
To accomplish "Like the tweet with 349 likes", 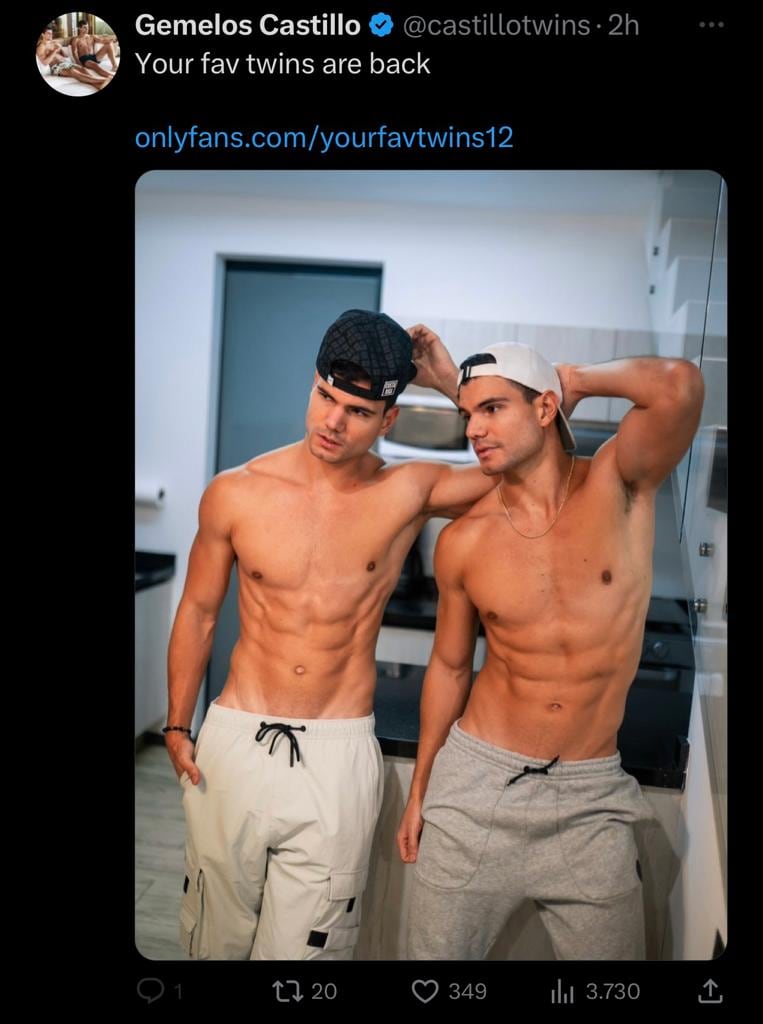I will 426,990.
